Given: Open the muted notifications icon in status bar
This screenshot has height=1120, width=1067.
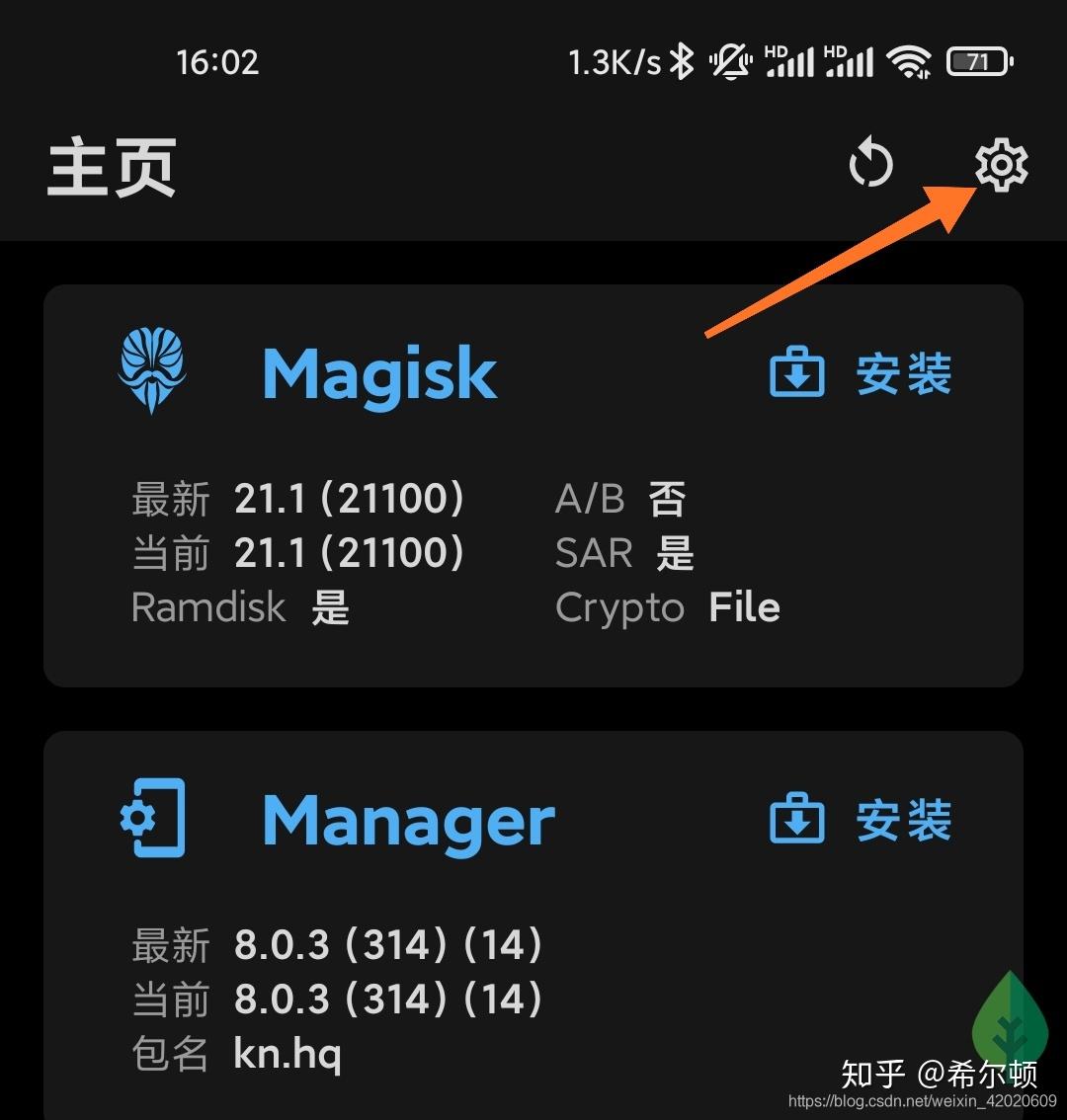Looking at the screenshot, I should click(731, 61).
